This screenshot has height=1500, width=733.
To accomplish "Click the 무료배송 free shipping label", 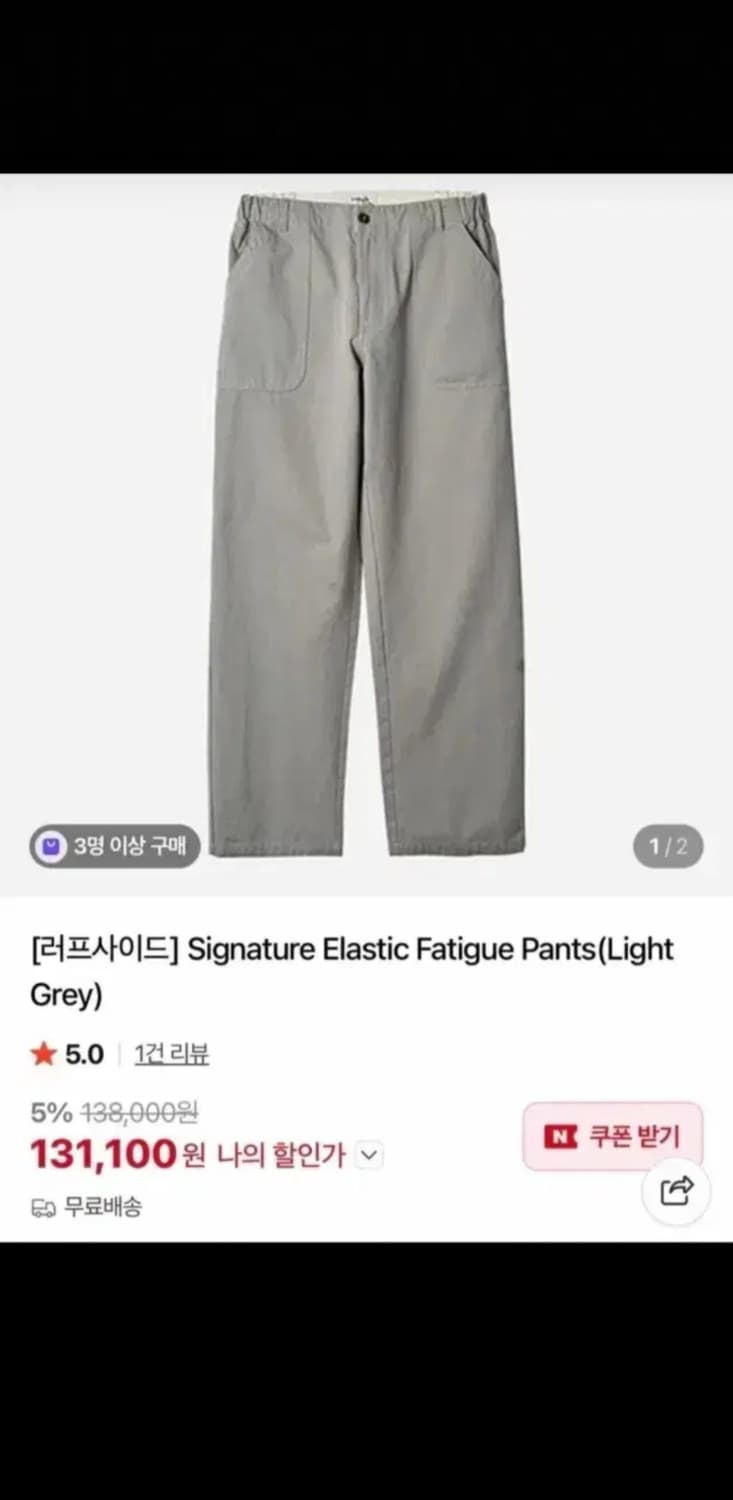I will 105,1207.
